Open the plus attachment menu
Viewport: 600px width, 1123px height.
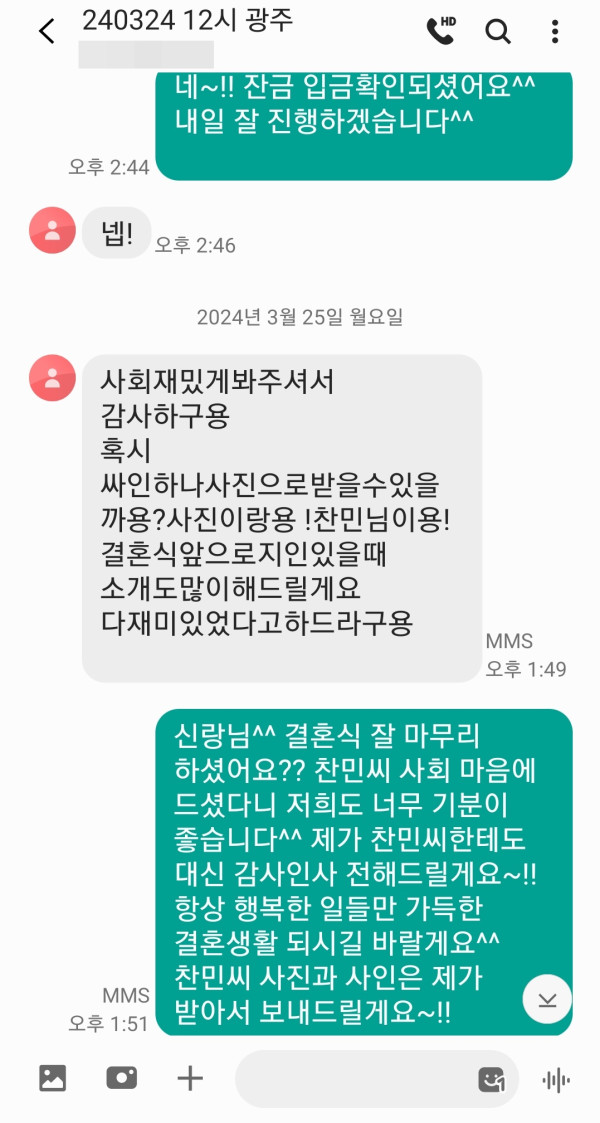point(189,1078)
